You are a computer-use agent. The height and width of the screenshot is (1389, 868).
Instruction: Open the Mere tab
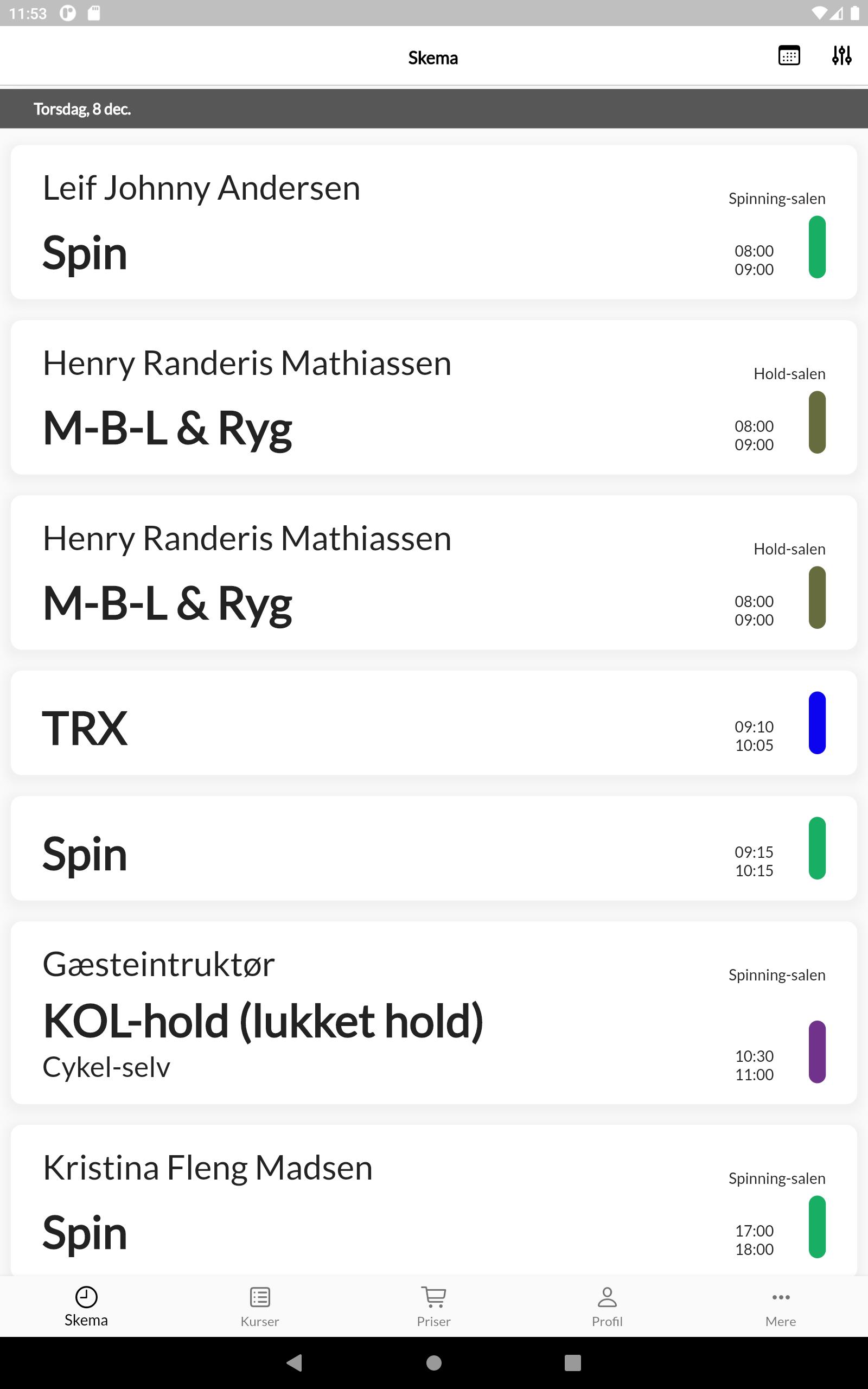(x=781, y=1307)
